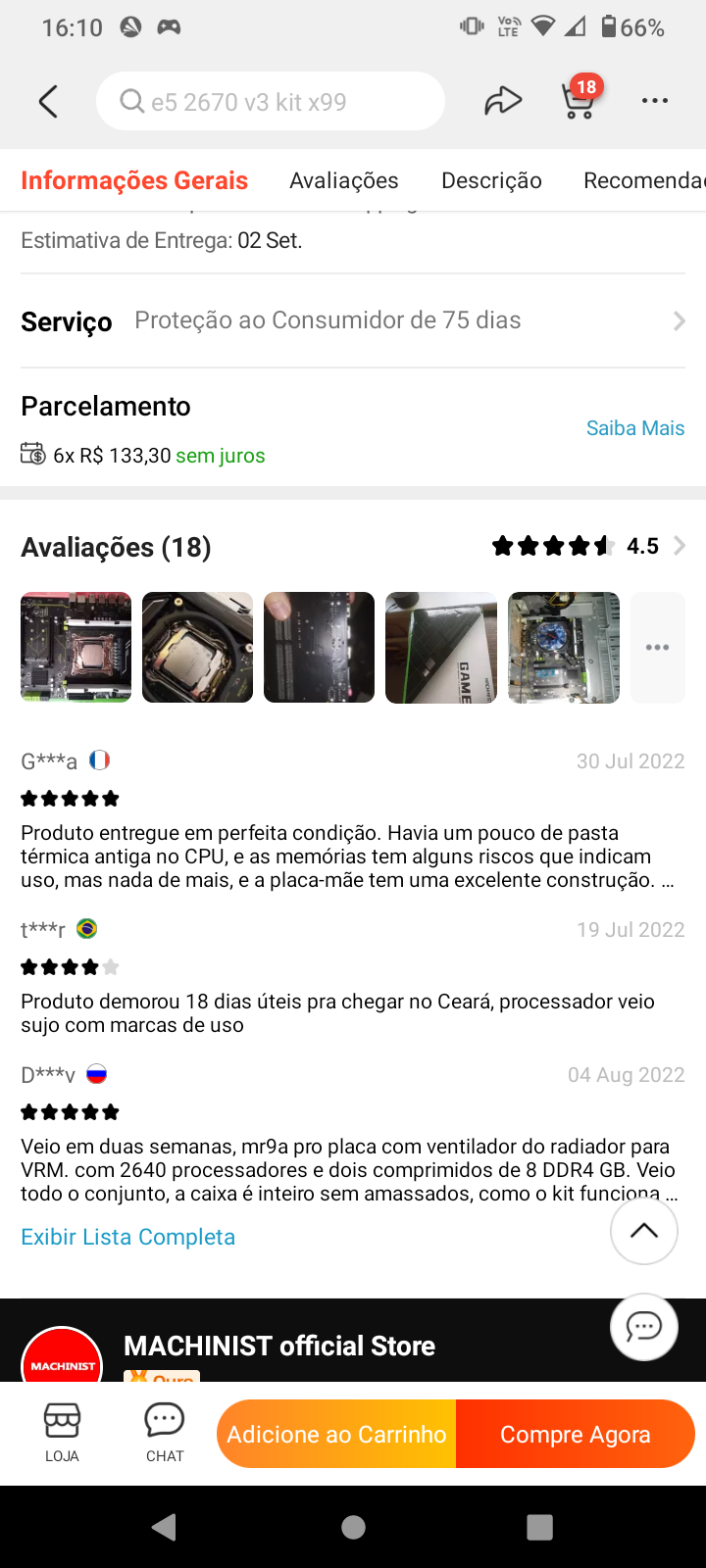Image resolution: width=706 pixels, height=1568 pixels.
Task: Show more review photos via the ellipsis tile
Action: pos(657,648)
